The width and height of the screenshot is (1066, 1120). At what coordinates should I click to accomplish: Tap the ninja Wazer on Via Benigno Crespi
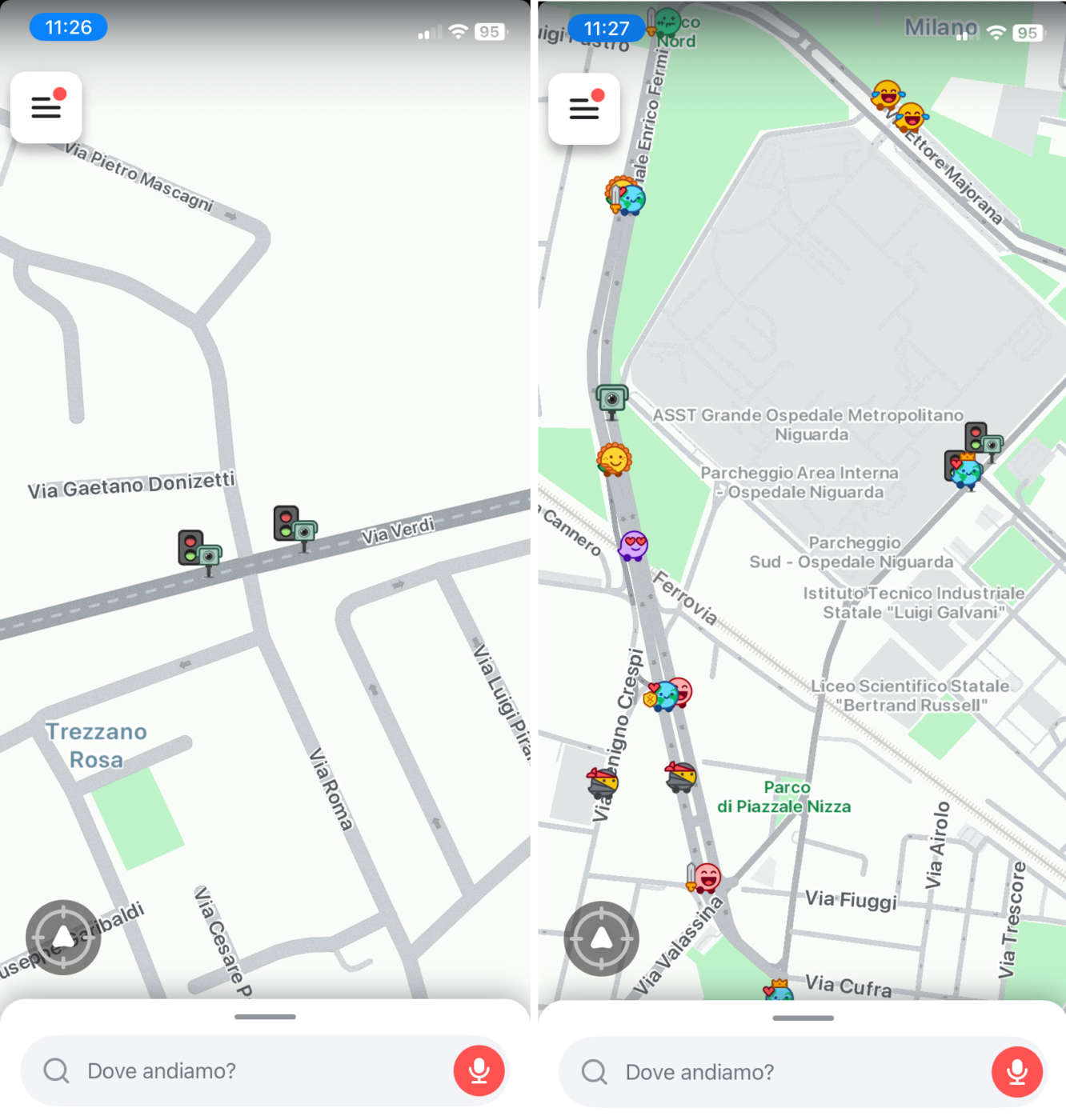pos(603,783)
